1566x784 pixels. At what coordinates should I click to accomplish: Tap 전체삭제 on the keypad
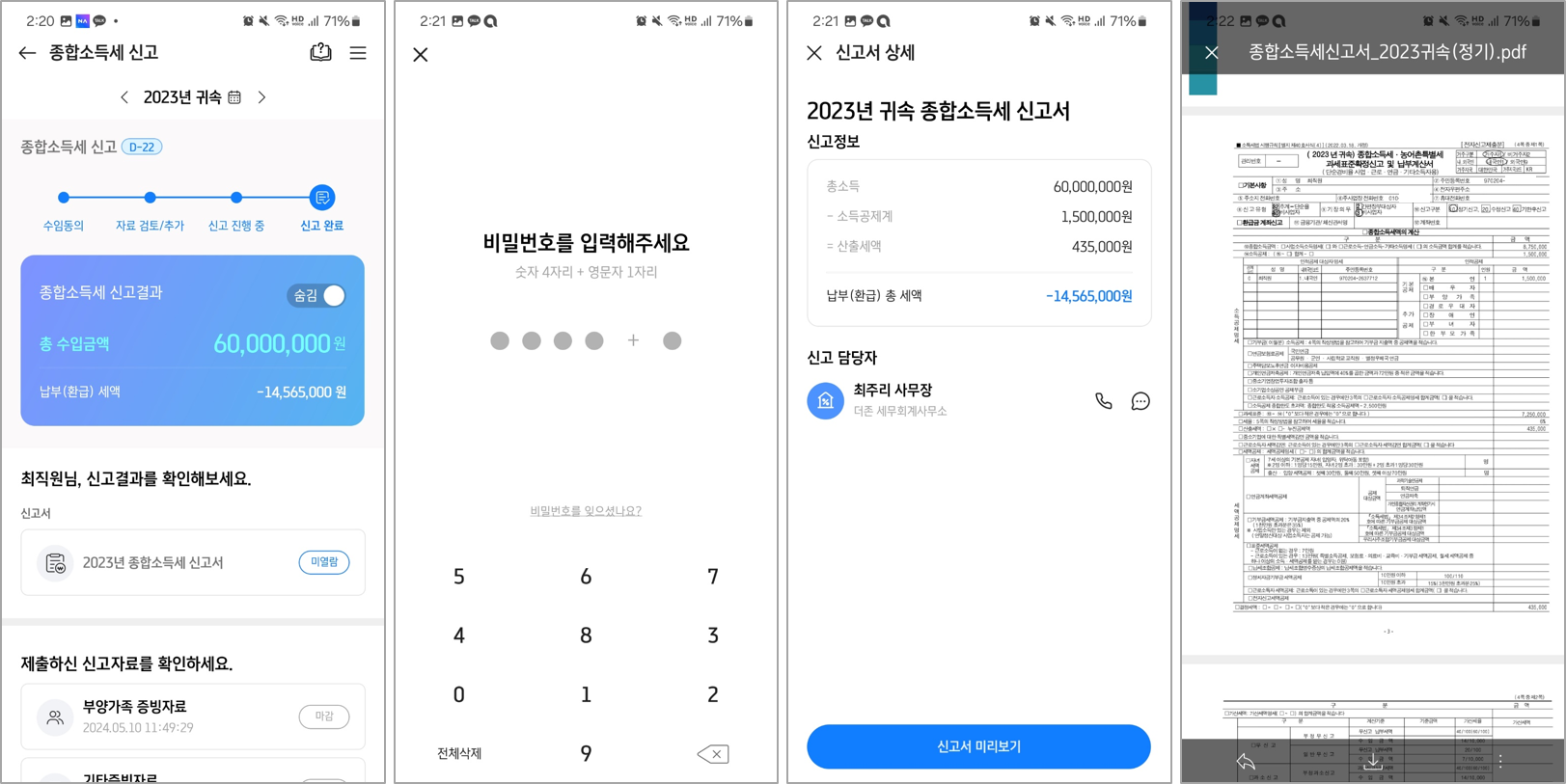click(459, 753)
